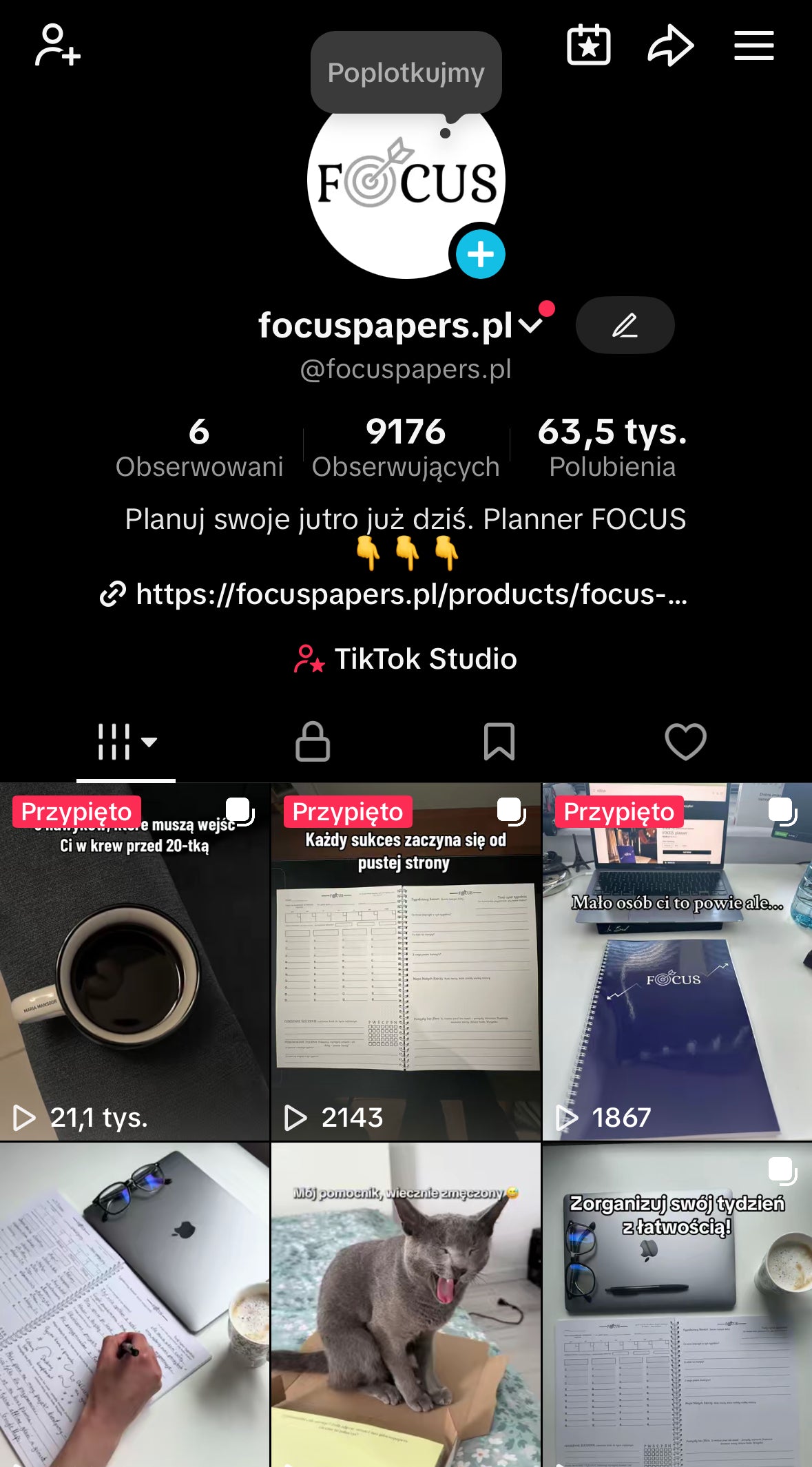Screen dimensions: 812x1467
Task: Switch to the private lock tab
Action: click(313, 742)
